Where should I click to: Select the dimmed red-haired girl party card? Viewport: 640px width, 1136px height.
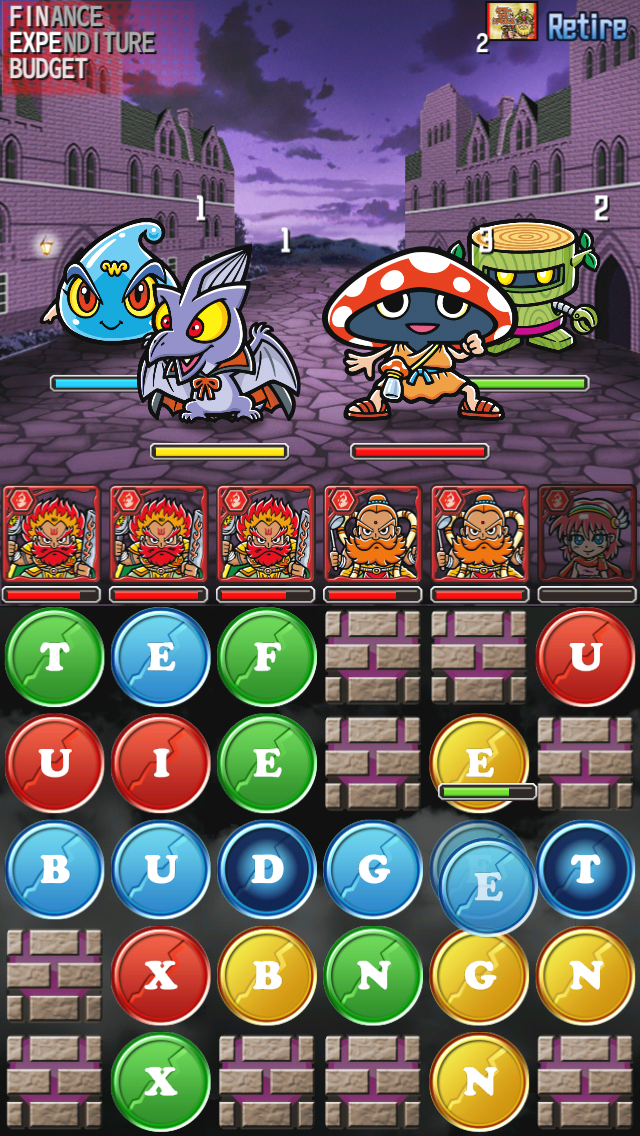[586, 535]
